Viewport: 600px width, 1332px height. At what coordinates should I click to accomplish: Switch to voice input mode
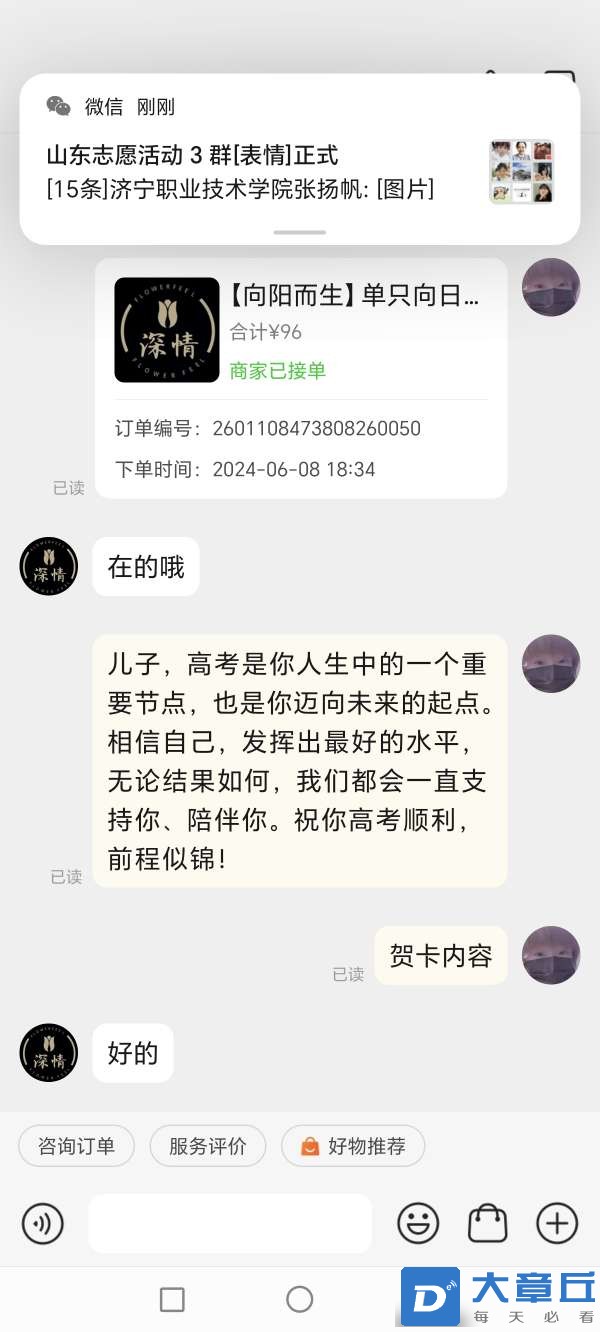43,1223
